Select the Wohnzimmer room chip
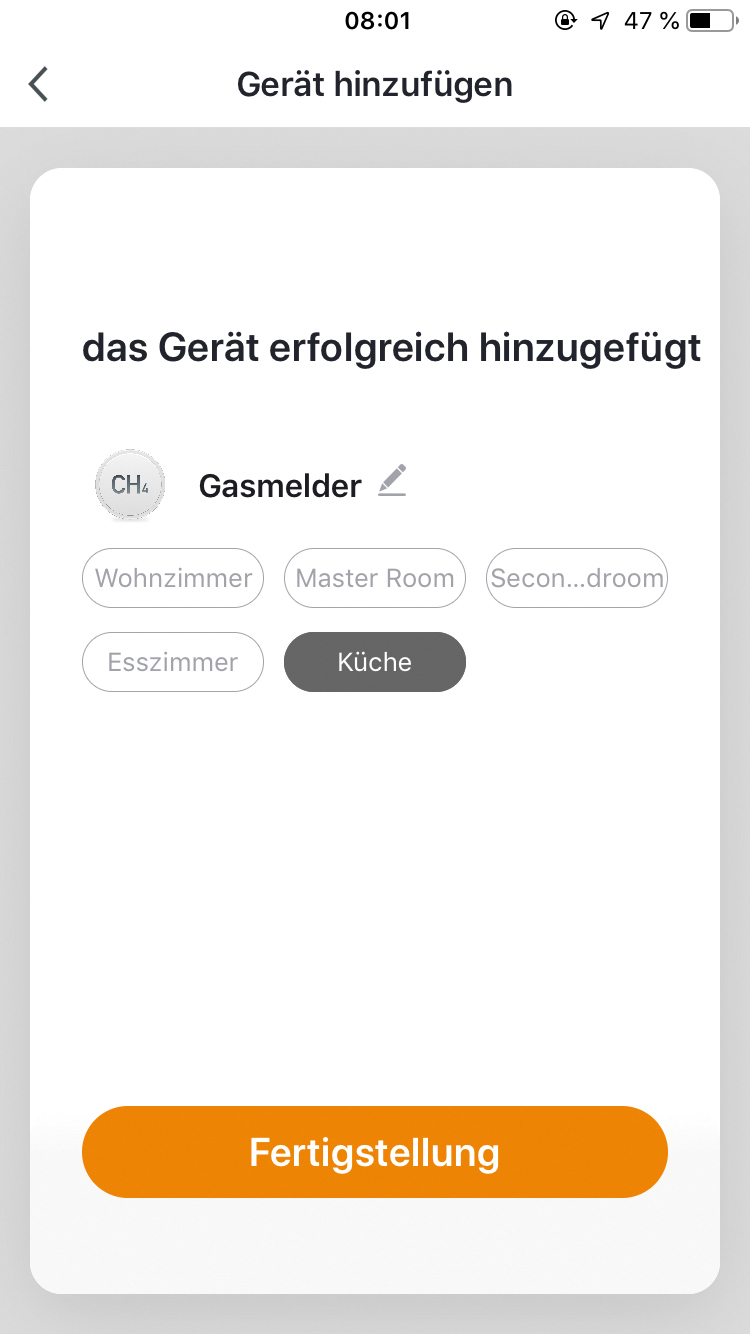Image resolution: width=750 pixels, height=1334 pixels. pos(173,578)
